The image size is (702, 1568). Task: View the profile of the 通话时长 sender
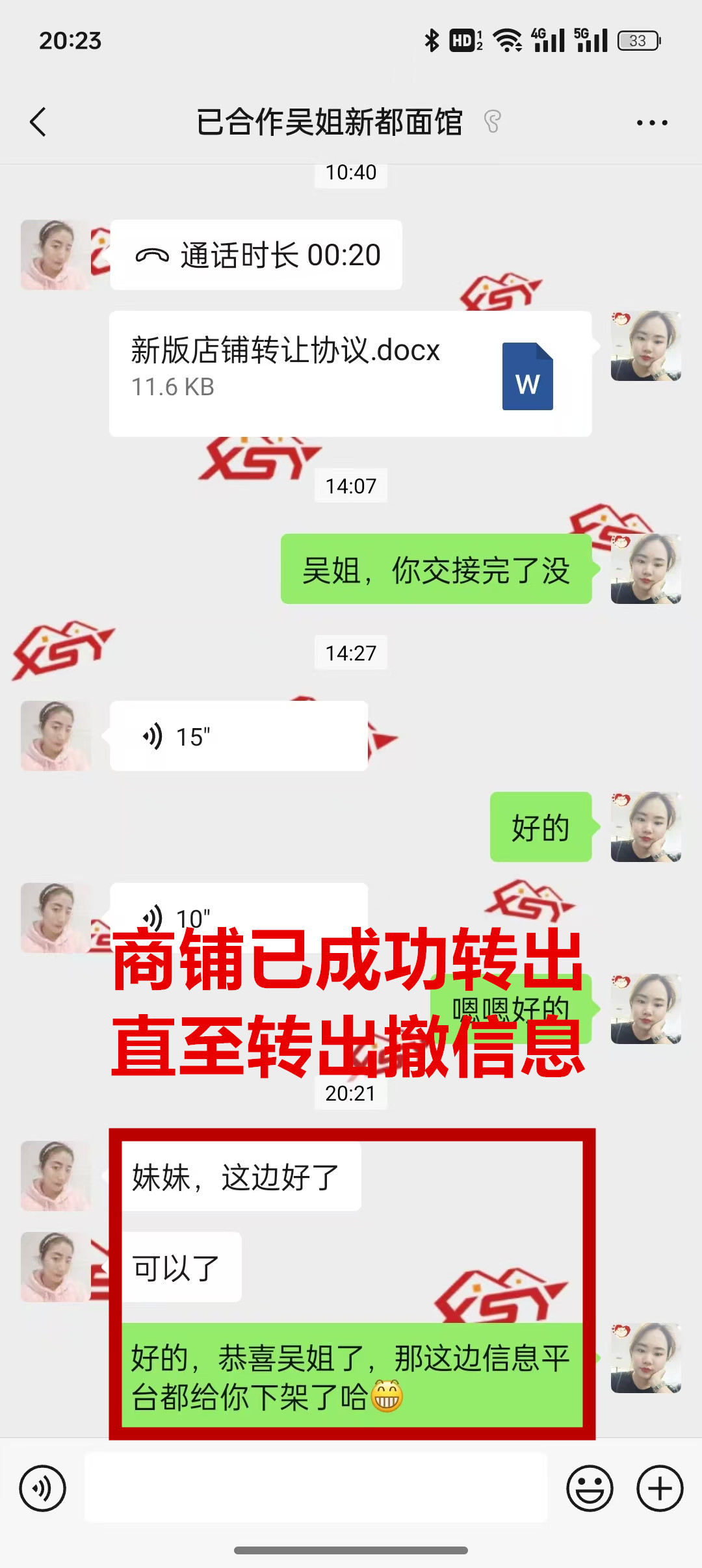(x=56, y=255)
